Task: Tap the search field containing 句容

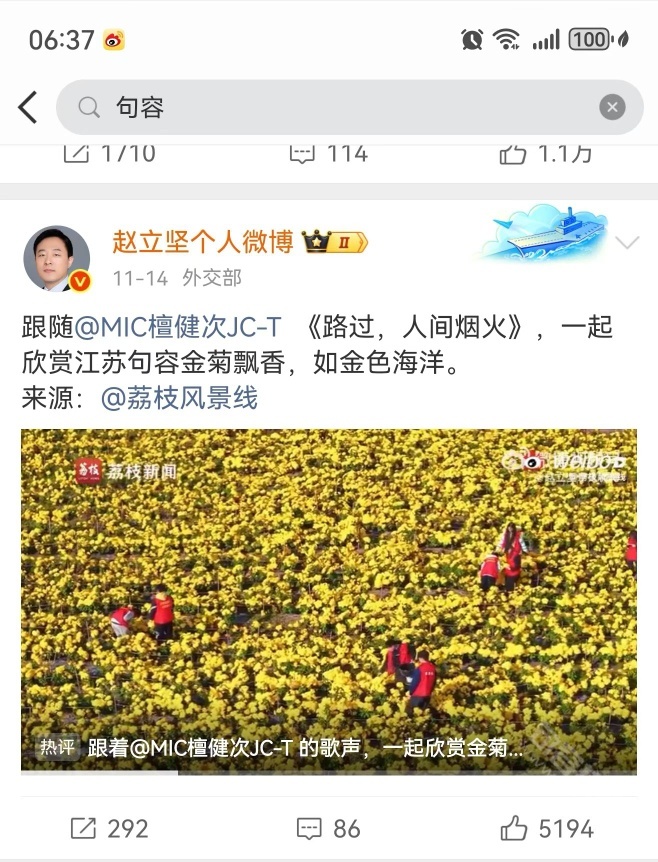Action: (330, 107)
